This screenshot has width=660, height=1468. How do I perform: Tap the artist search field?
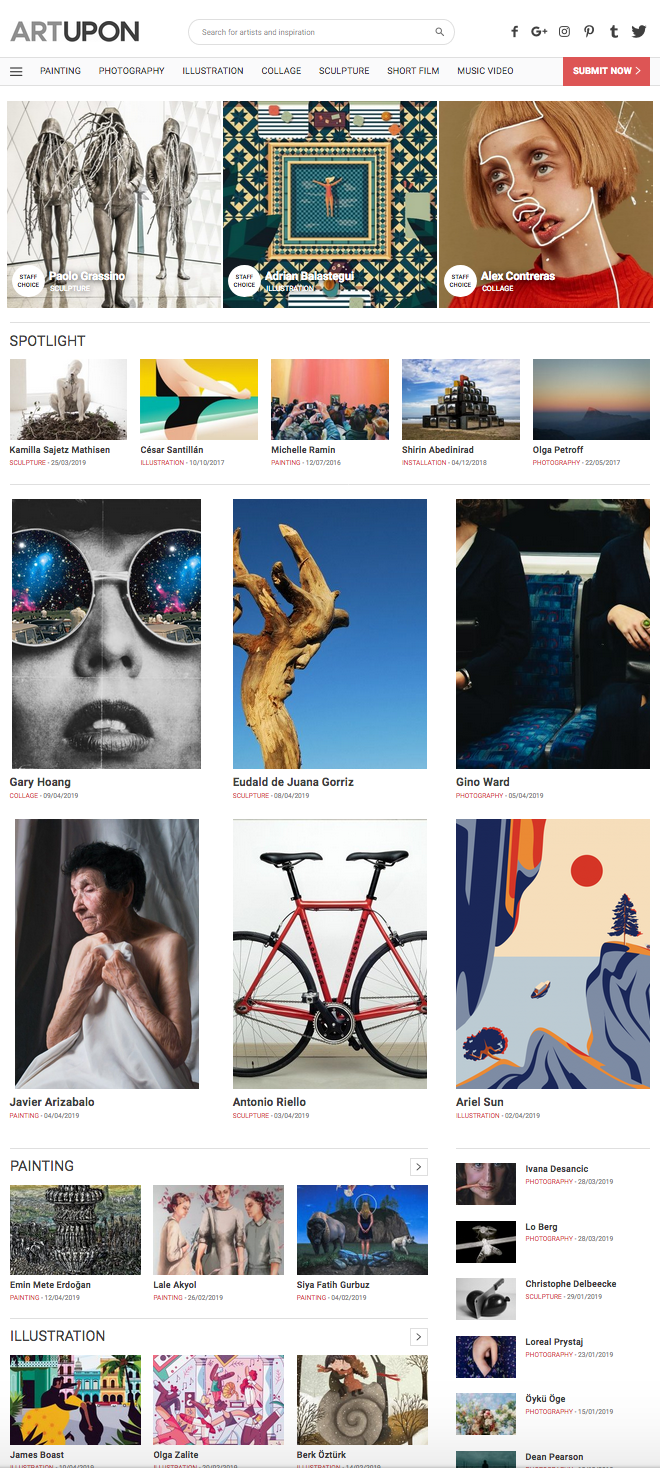coord(315,32)
